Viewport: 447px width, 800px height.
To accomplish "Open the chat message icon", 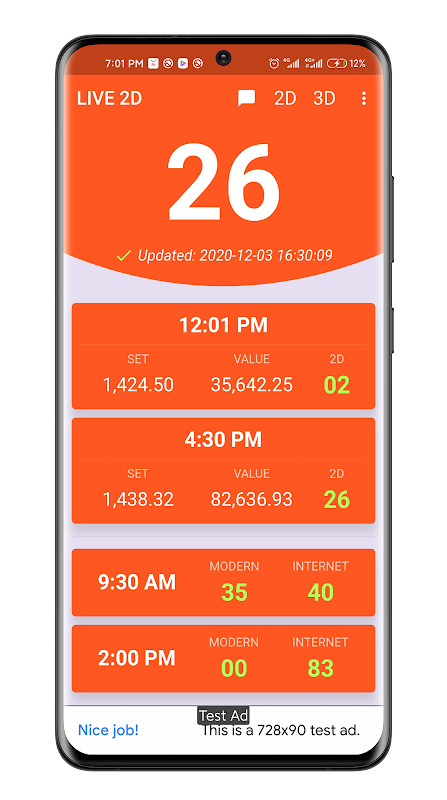I will [246, 98].
